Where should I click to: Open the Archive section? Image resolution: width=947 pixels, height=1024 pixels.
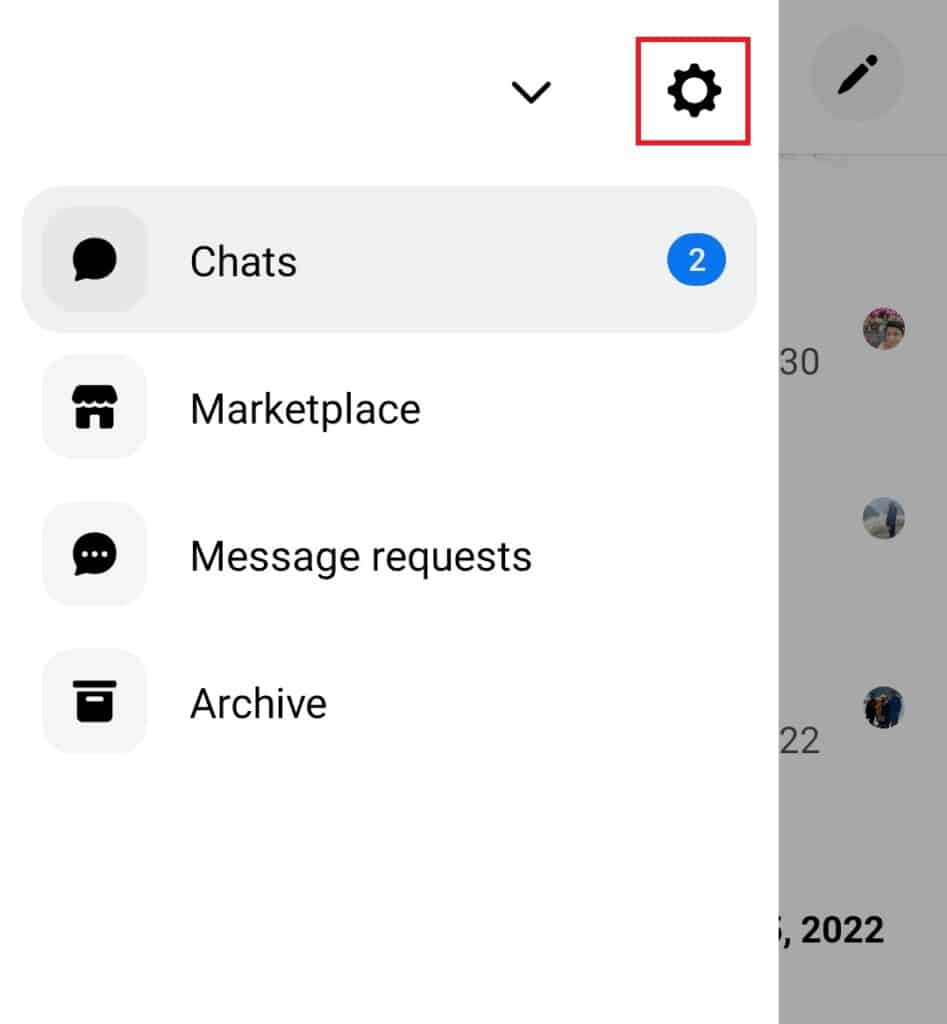[258, 701]
